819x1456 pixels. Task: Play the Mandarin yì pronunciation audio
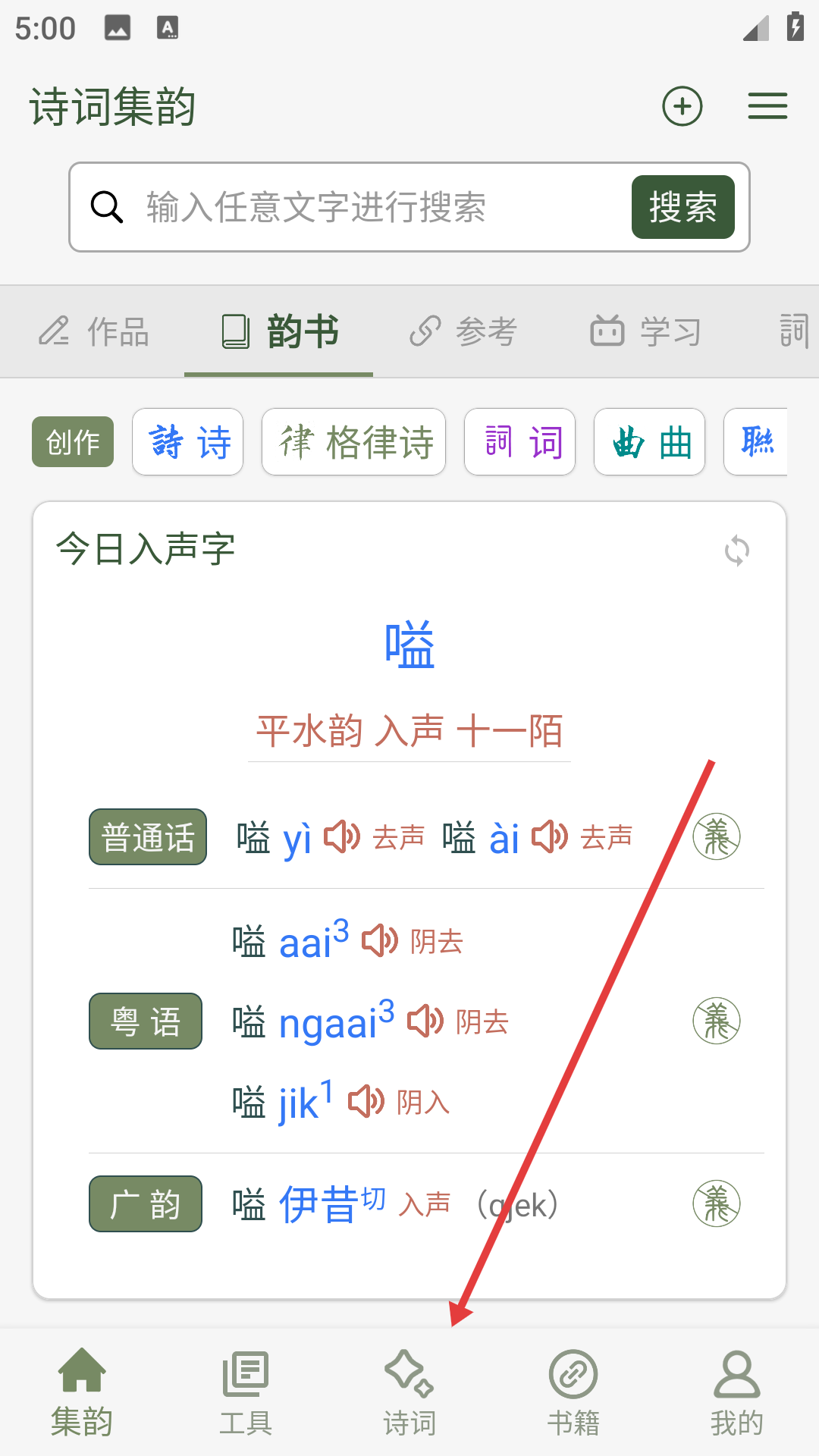click(342, 837)
